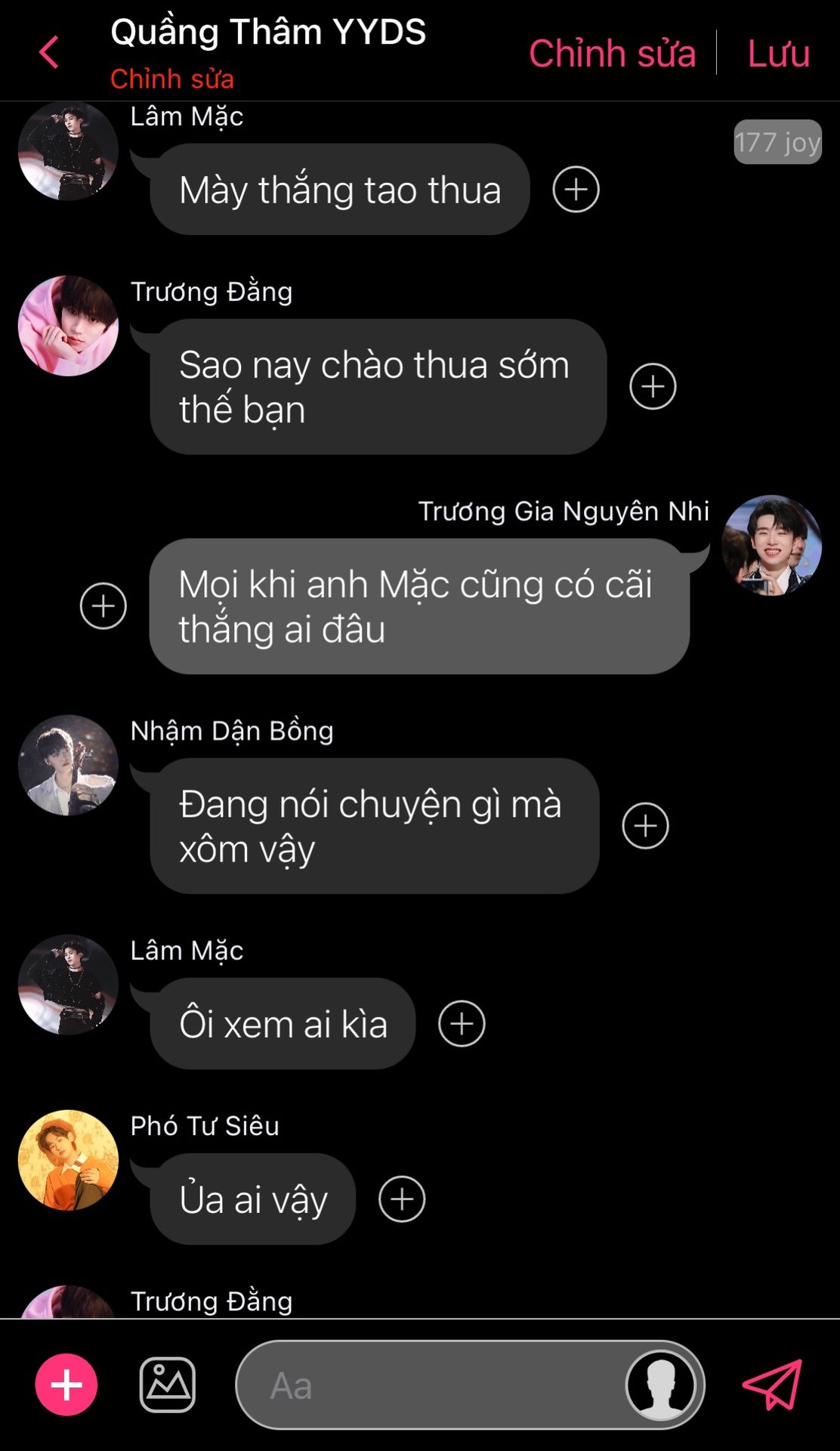Tap plus beside "Sao nay chào thua sớm" message

click(x=653, y=386)
